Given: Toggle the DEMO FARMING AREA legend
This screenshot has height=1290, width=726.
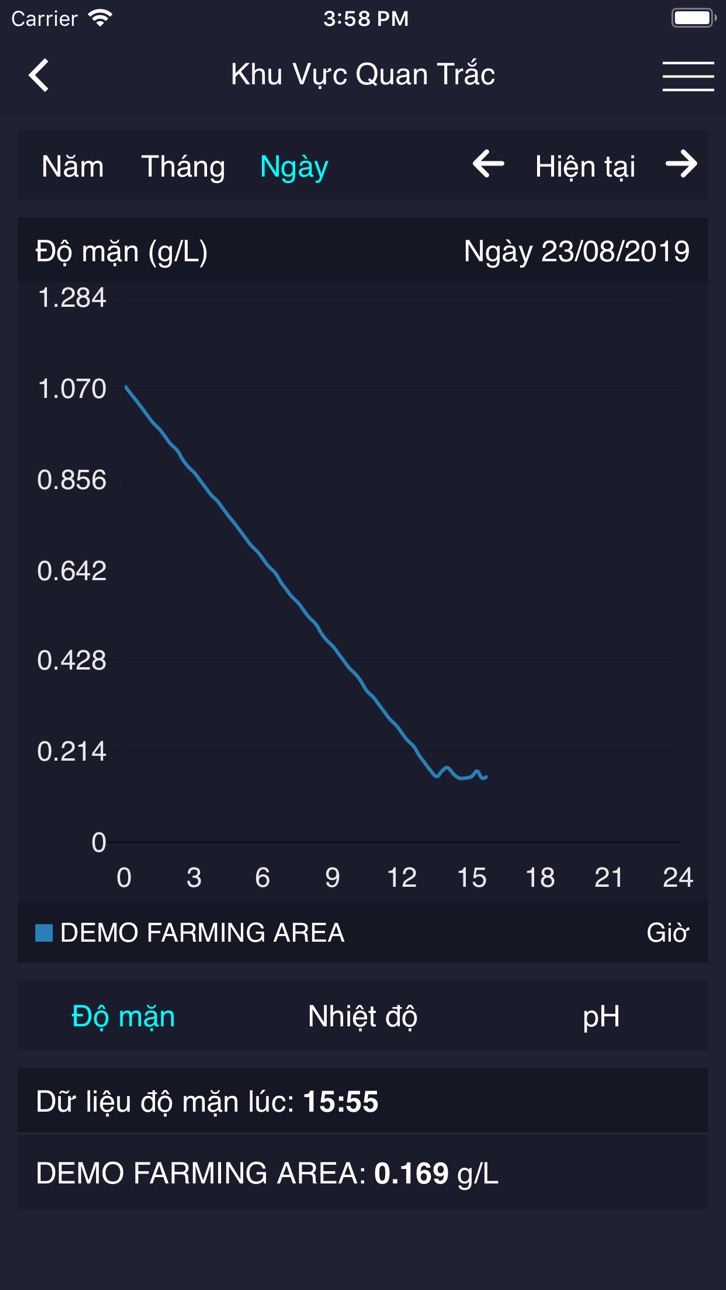Looking at the screenshot, I should click(190, 933).
